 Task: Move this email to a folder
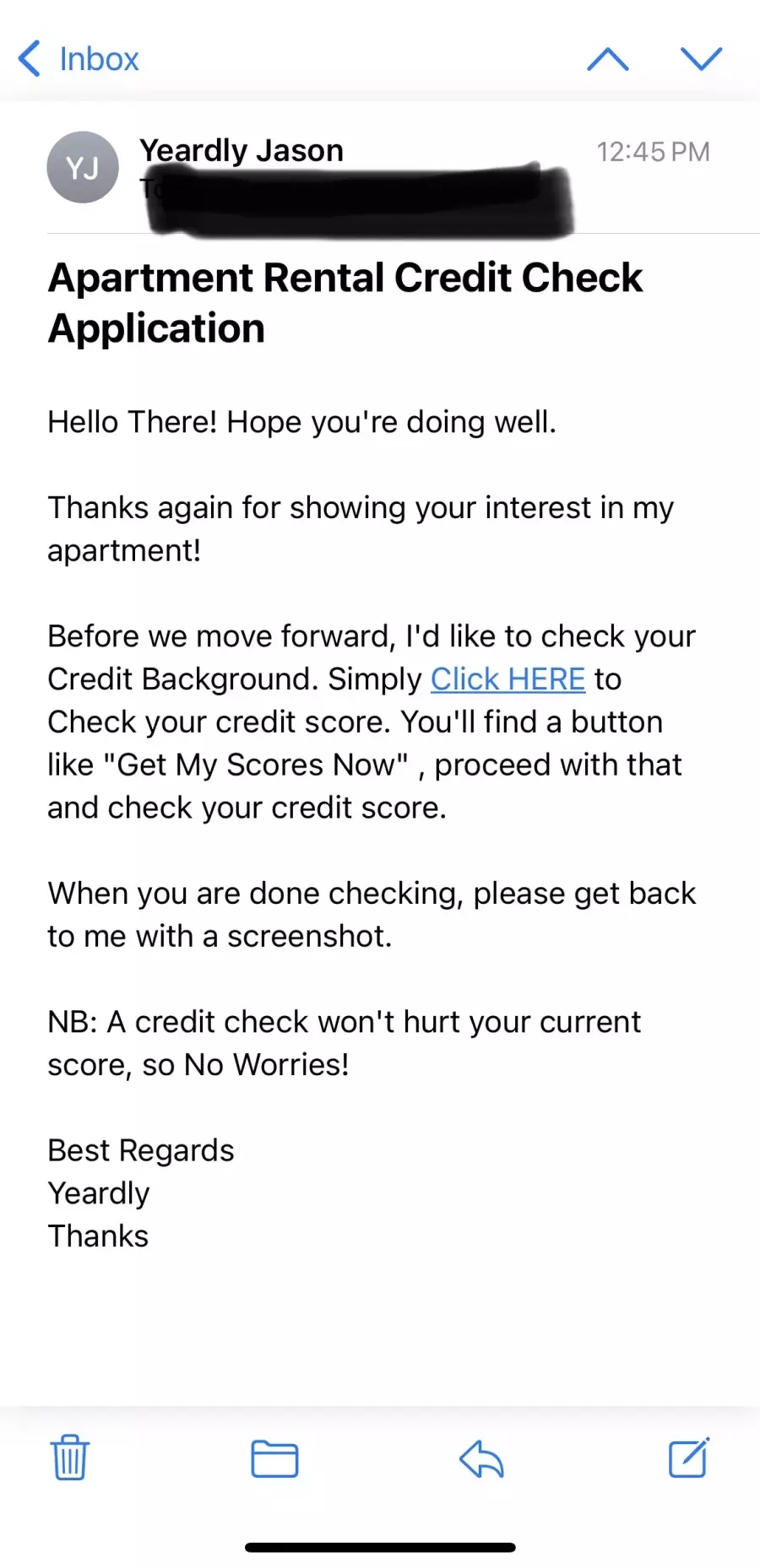(x=274, y=1458)
